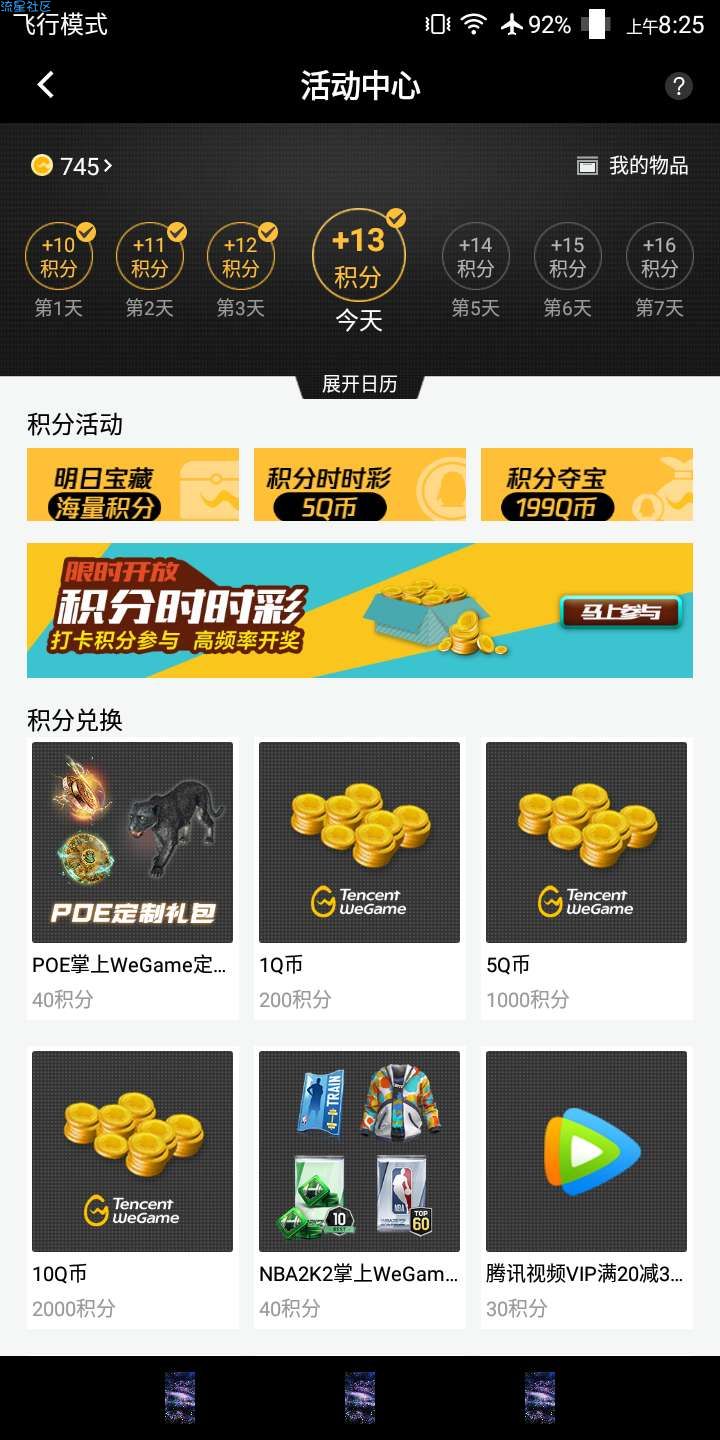Open the help question mark icon
Image resolution: width=720 pixels, height=1440 pixels.
pyautogui.click(x=678, y=86)
